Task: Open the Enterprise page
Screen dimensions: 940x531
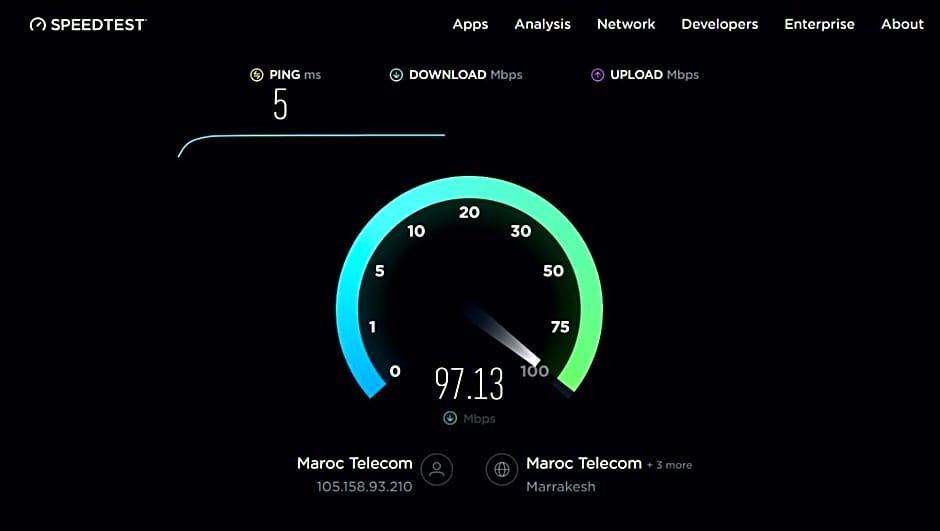Action: pyautogui.click(x=819, y=24)
